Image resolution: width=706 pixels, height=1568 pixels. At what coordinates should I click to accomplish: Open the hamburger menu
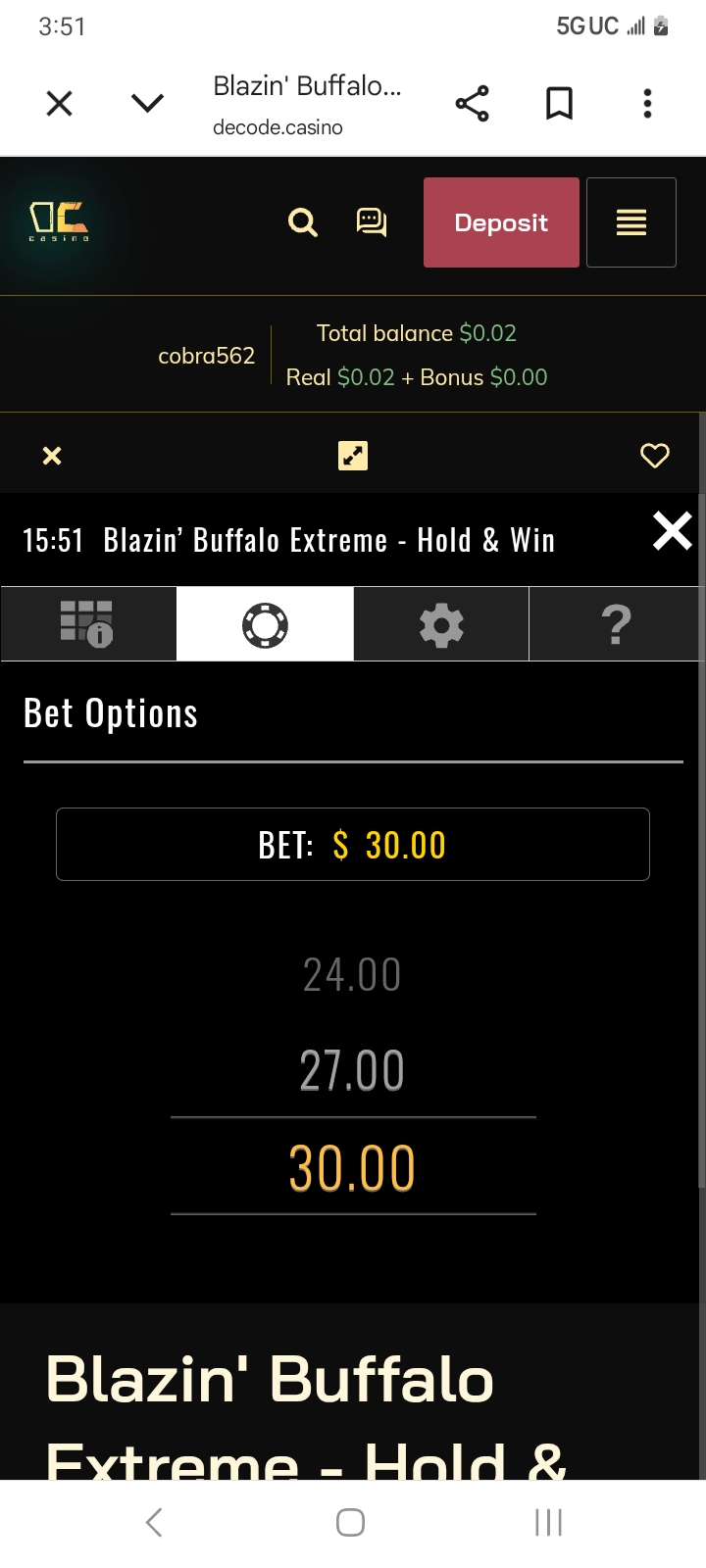(x=630, y=222)
